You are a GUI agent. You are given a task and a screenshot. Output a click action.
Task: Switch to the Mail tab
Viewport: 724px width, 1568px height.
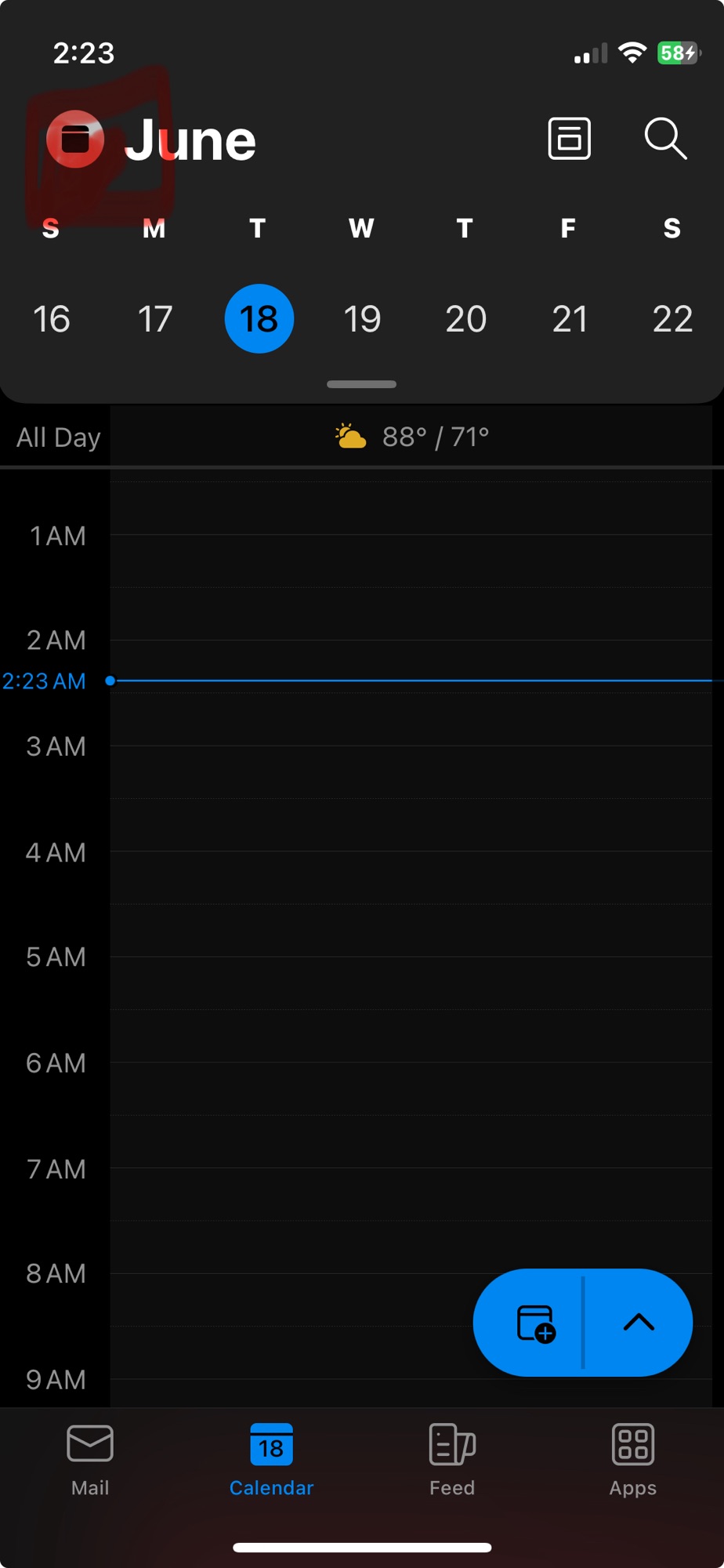90,1460
